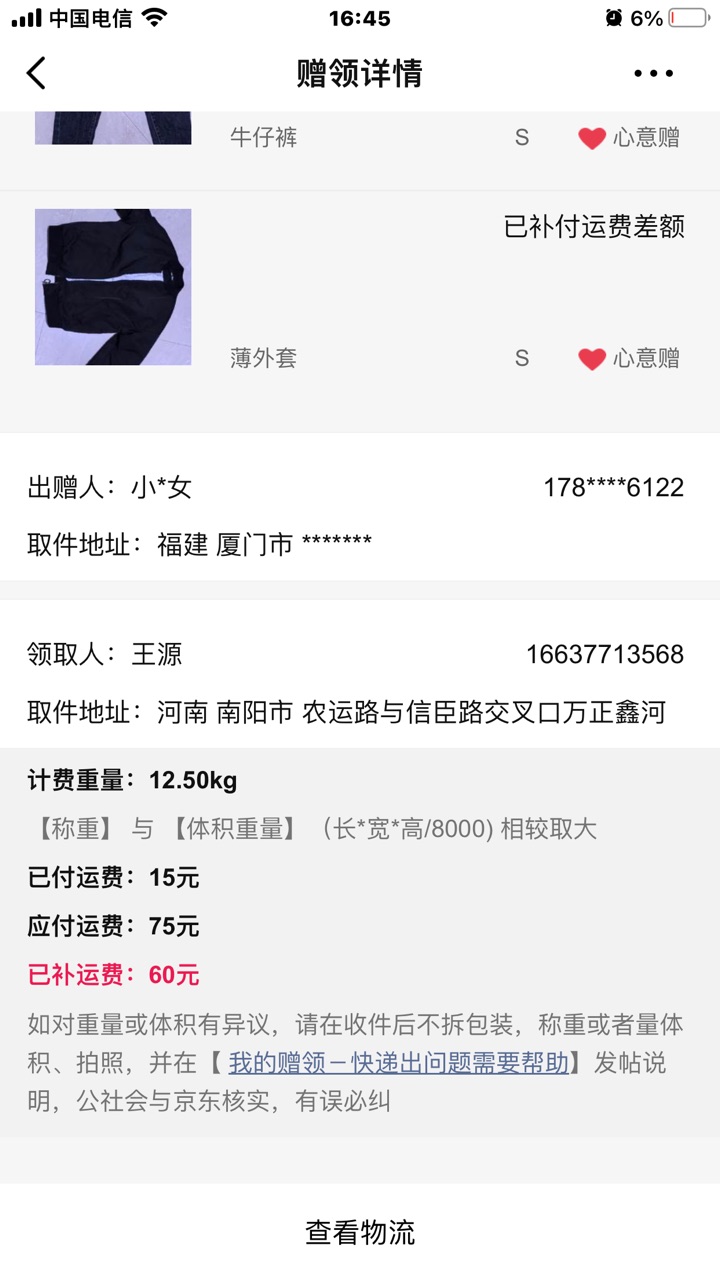
Task: Tap 查看物流 to view logistics
Action: click(360, 1232)
